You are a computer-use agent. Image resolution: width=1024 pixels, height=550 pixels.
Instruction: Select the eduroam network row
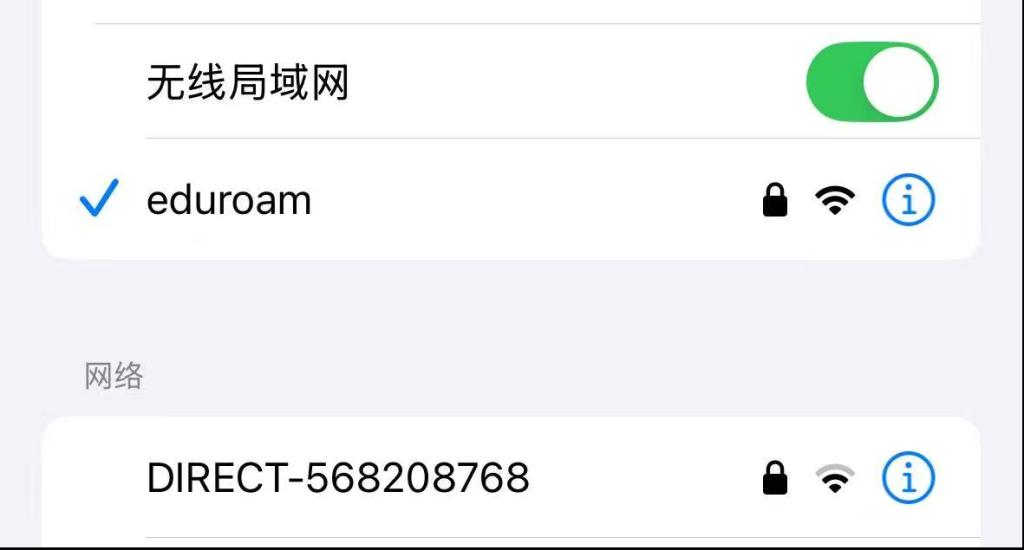(x=230, y=201)
